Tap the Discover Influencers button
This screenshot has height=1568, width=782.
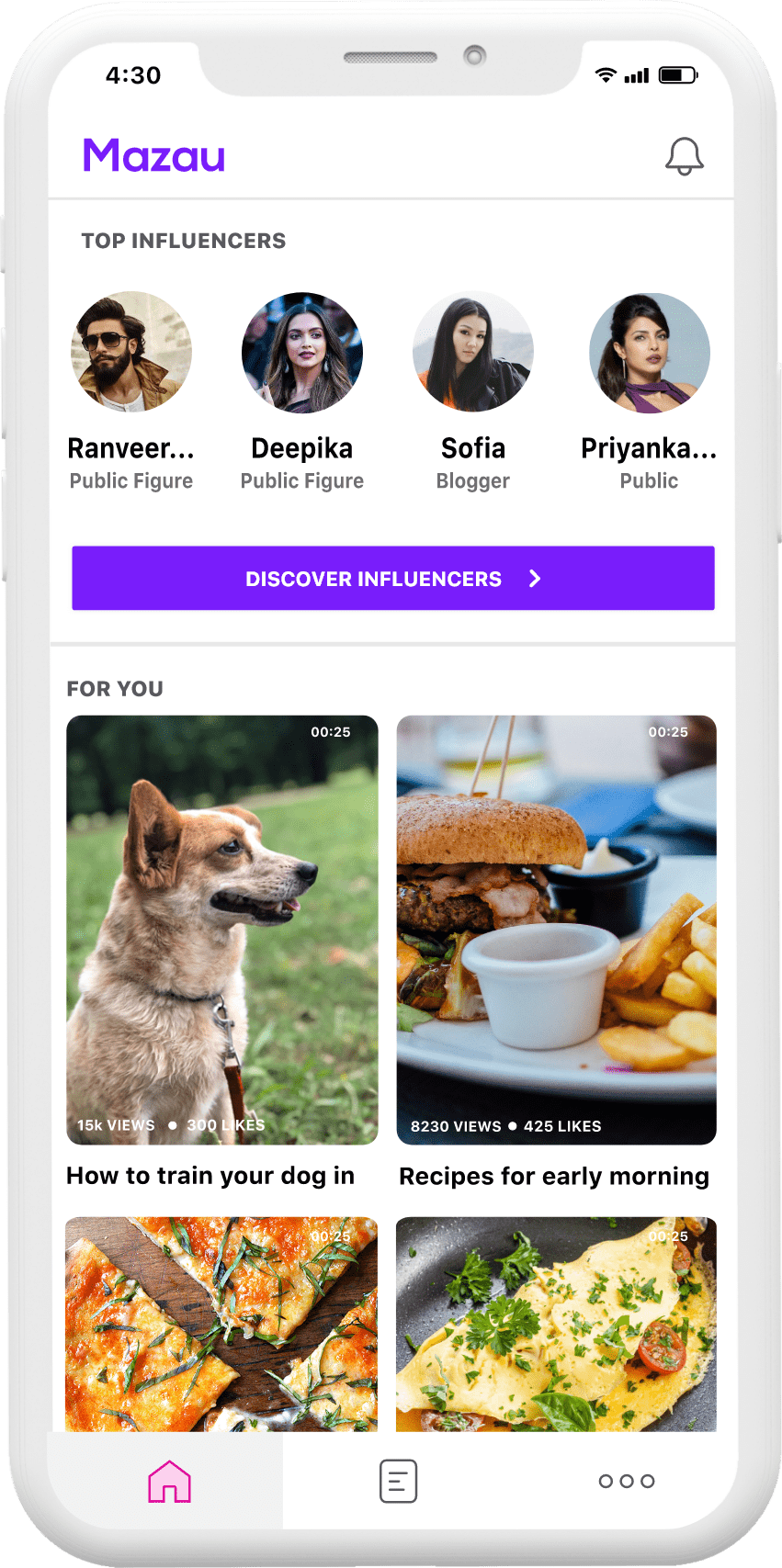coord(393,579)
